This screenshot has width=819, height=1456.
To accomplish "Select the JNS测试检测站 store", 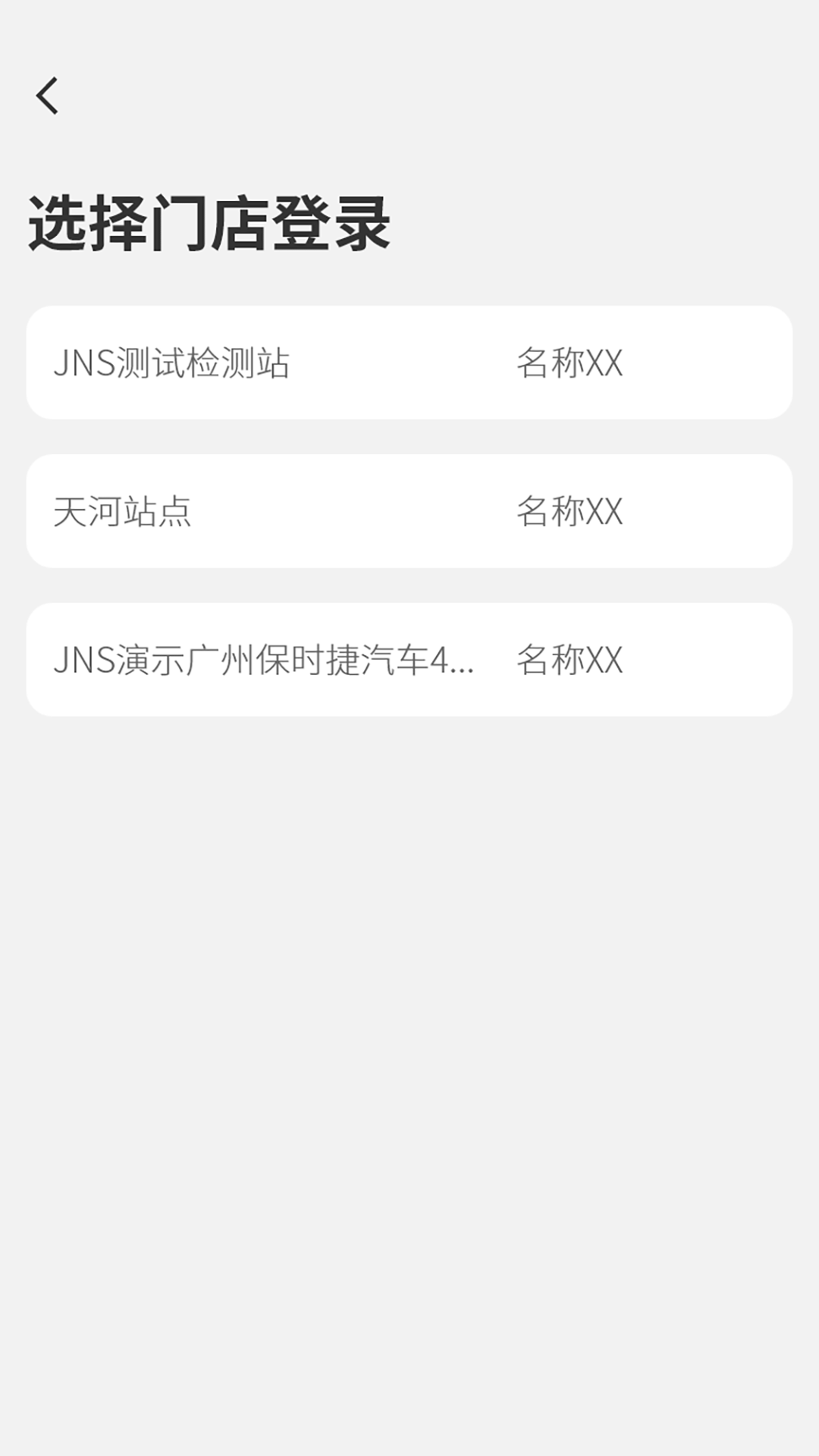I will pyautogui.click(x=409, y=362).
